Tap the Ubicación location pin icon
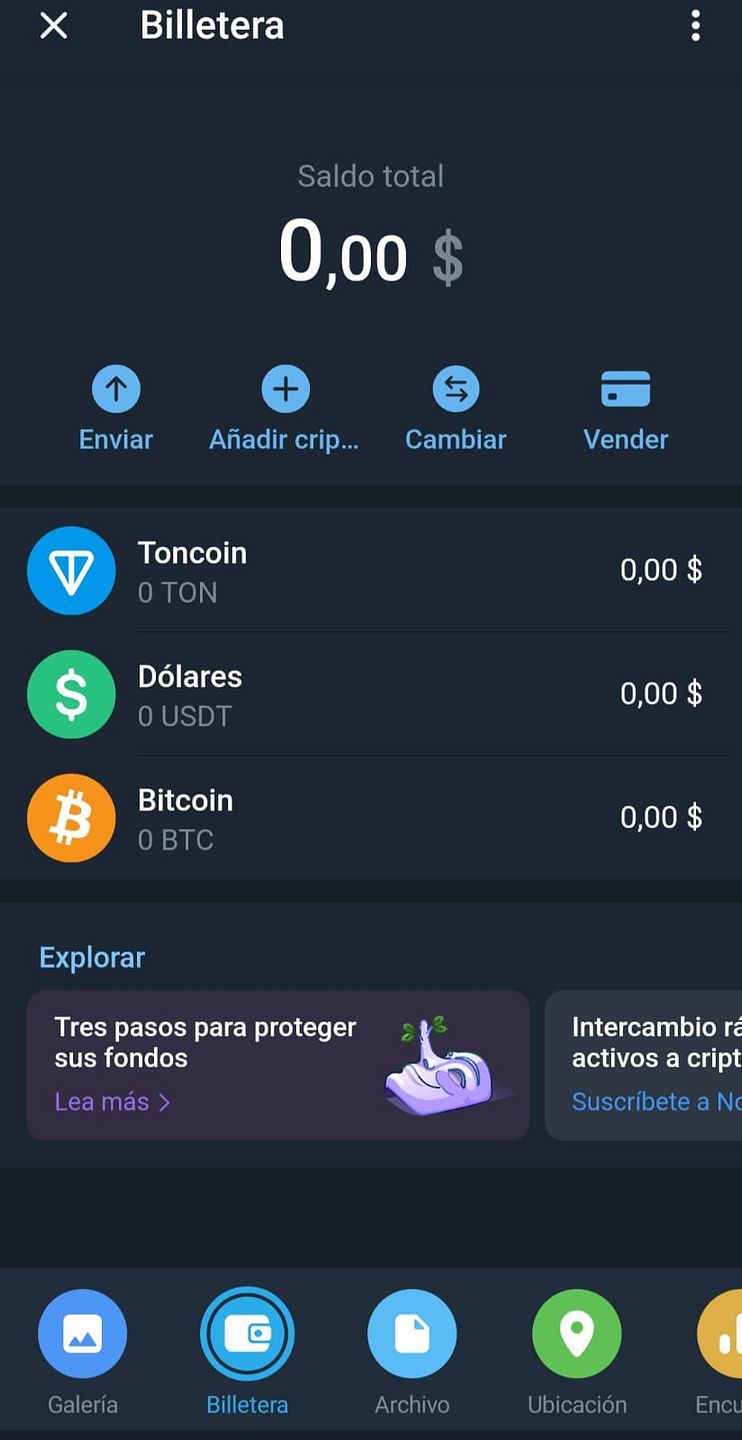Image resolution: width=742 pixels, height=1440 pixels. 577,1332
